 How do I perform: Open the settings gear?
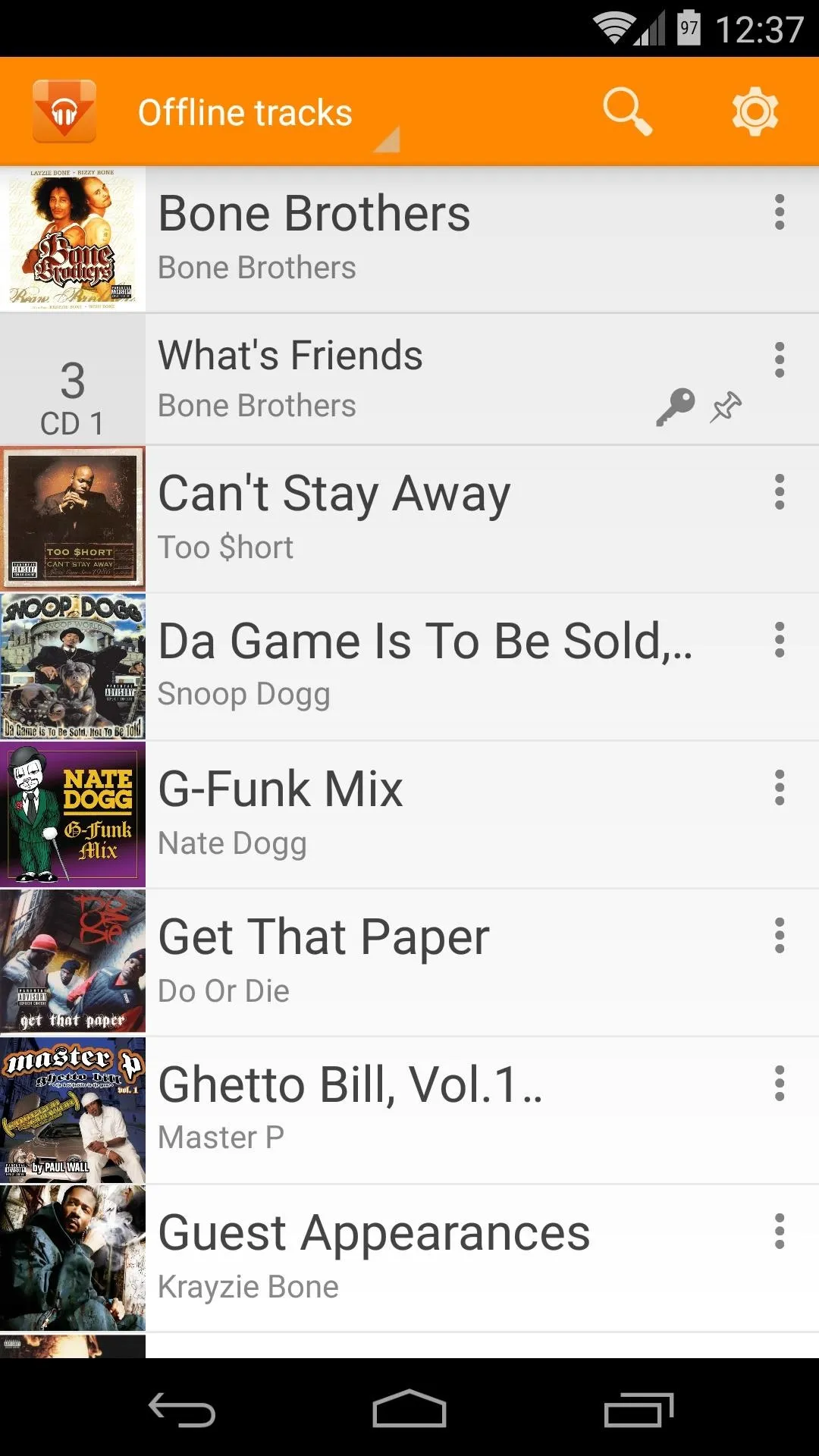755,111
